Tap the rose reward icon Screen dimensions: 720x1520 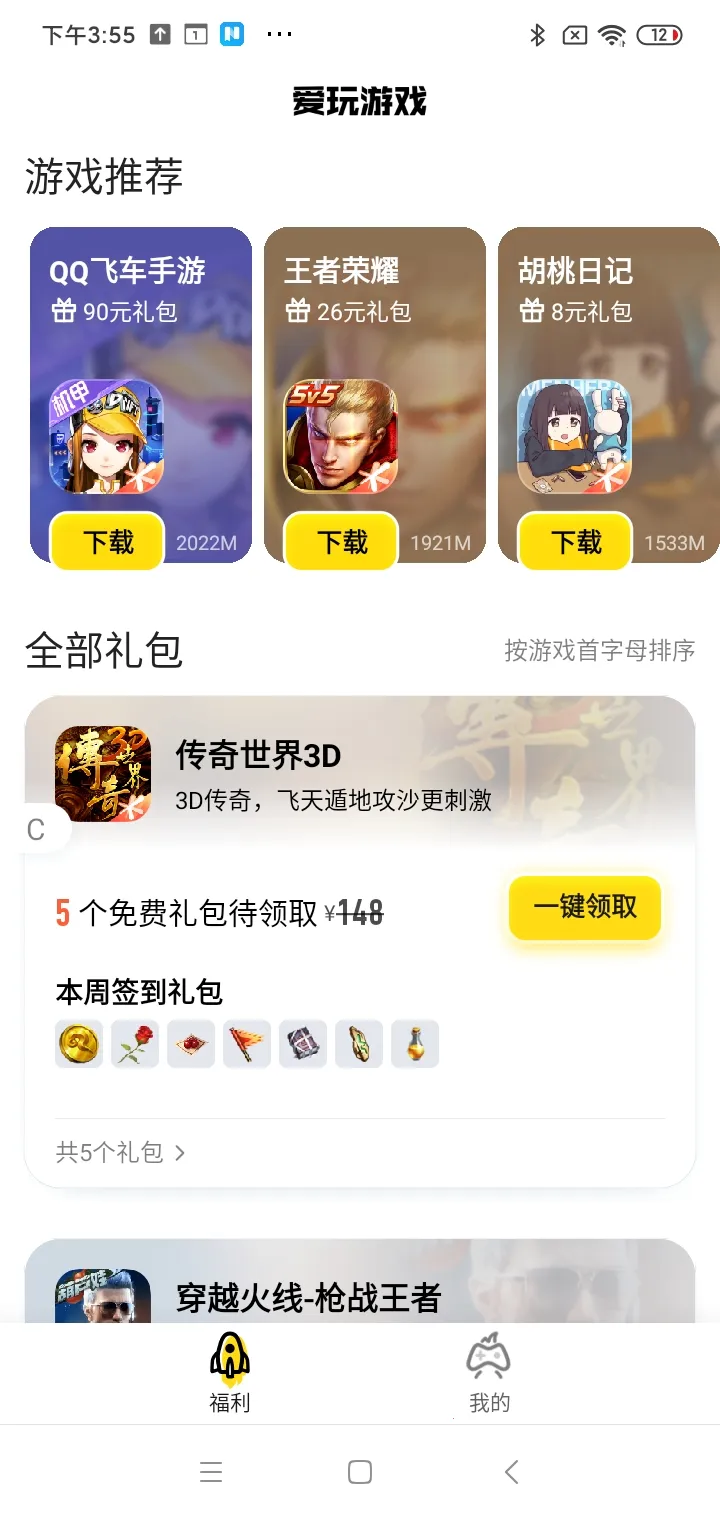tap(135, 1043)
